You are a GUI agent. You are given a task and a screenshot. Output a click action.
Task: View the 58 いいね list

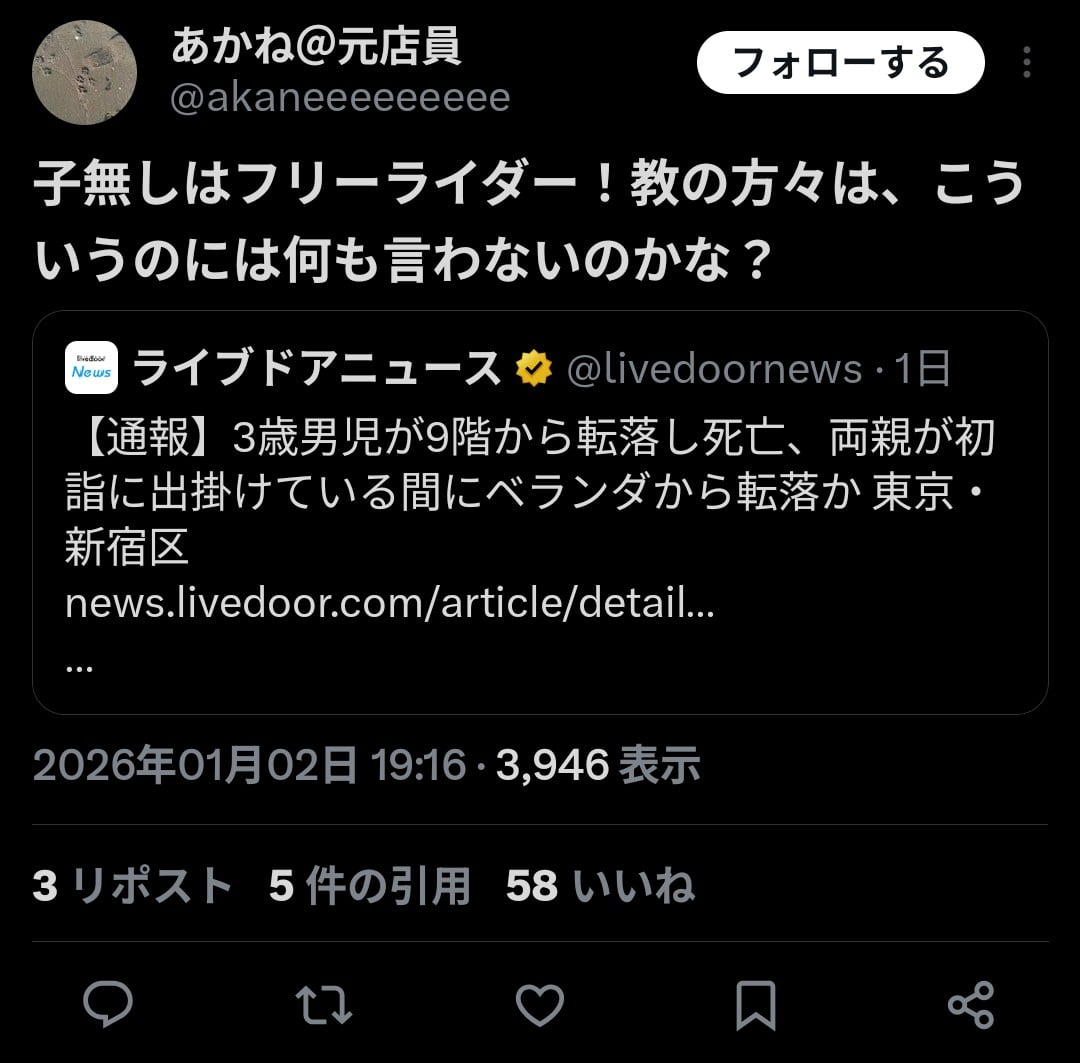point(600,886)
